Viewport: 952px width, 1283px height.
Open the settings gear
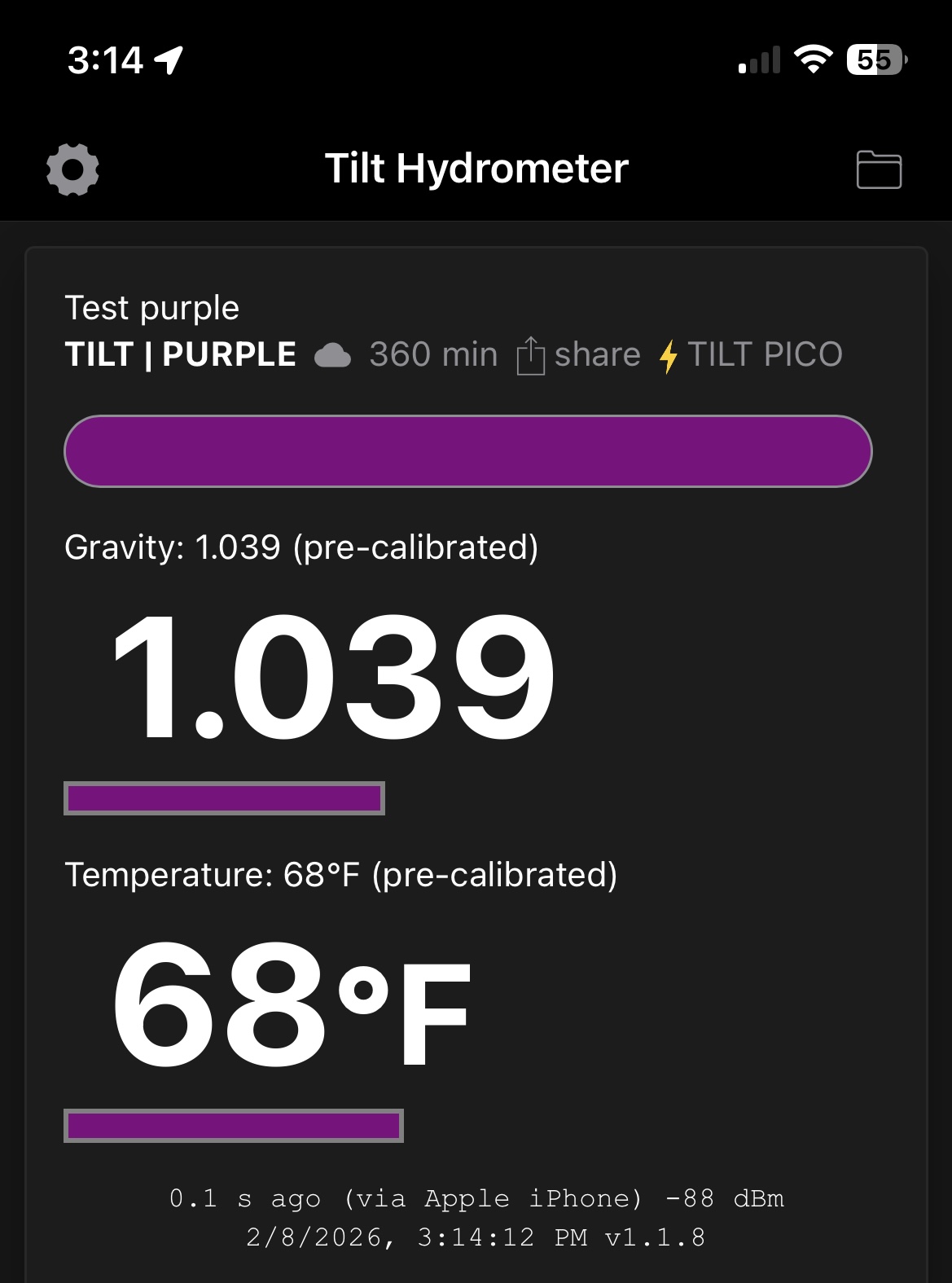click(72, 169)
